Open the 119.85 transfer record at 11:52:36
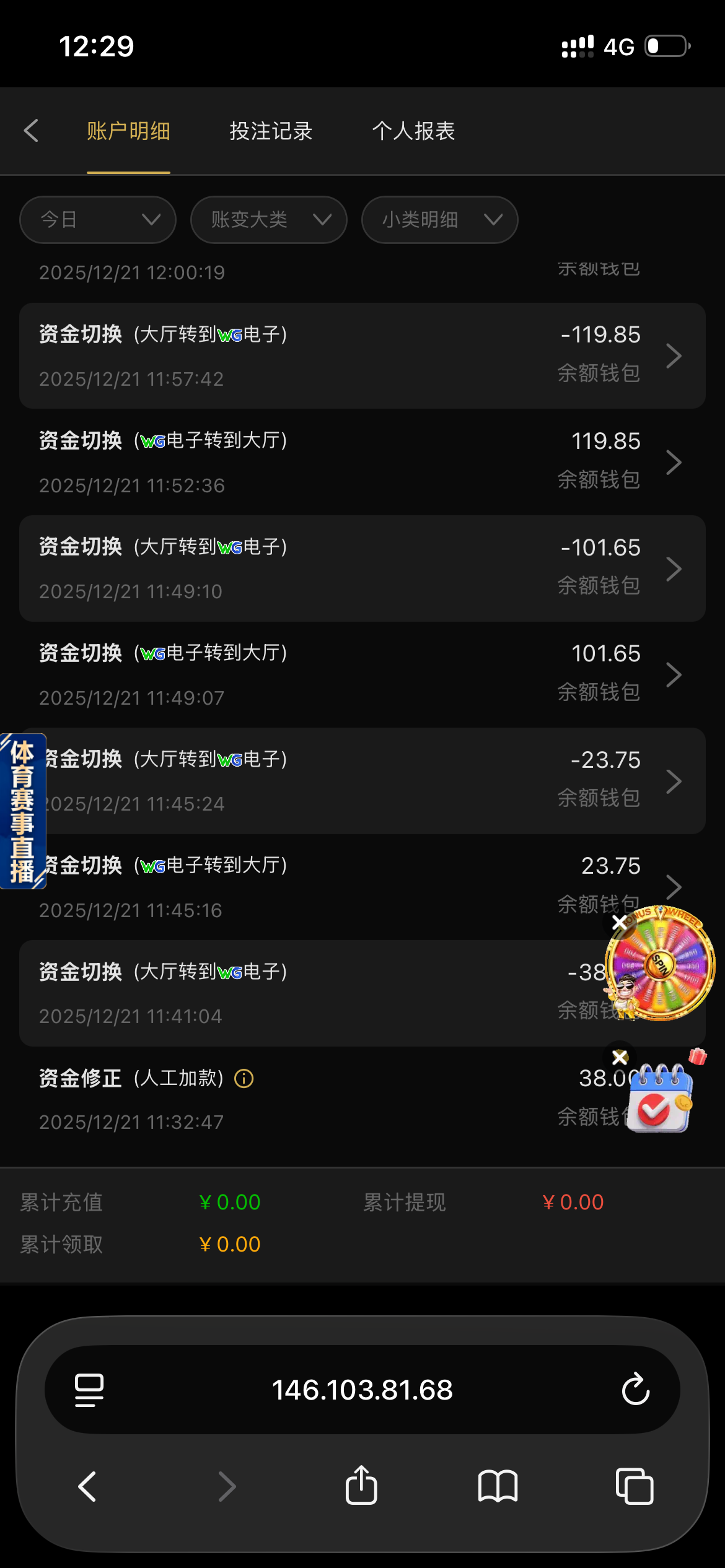The height and width of the screenshot is (1568, 725). (362, 462)
